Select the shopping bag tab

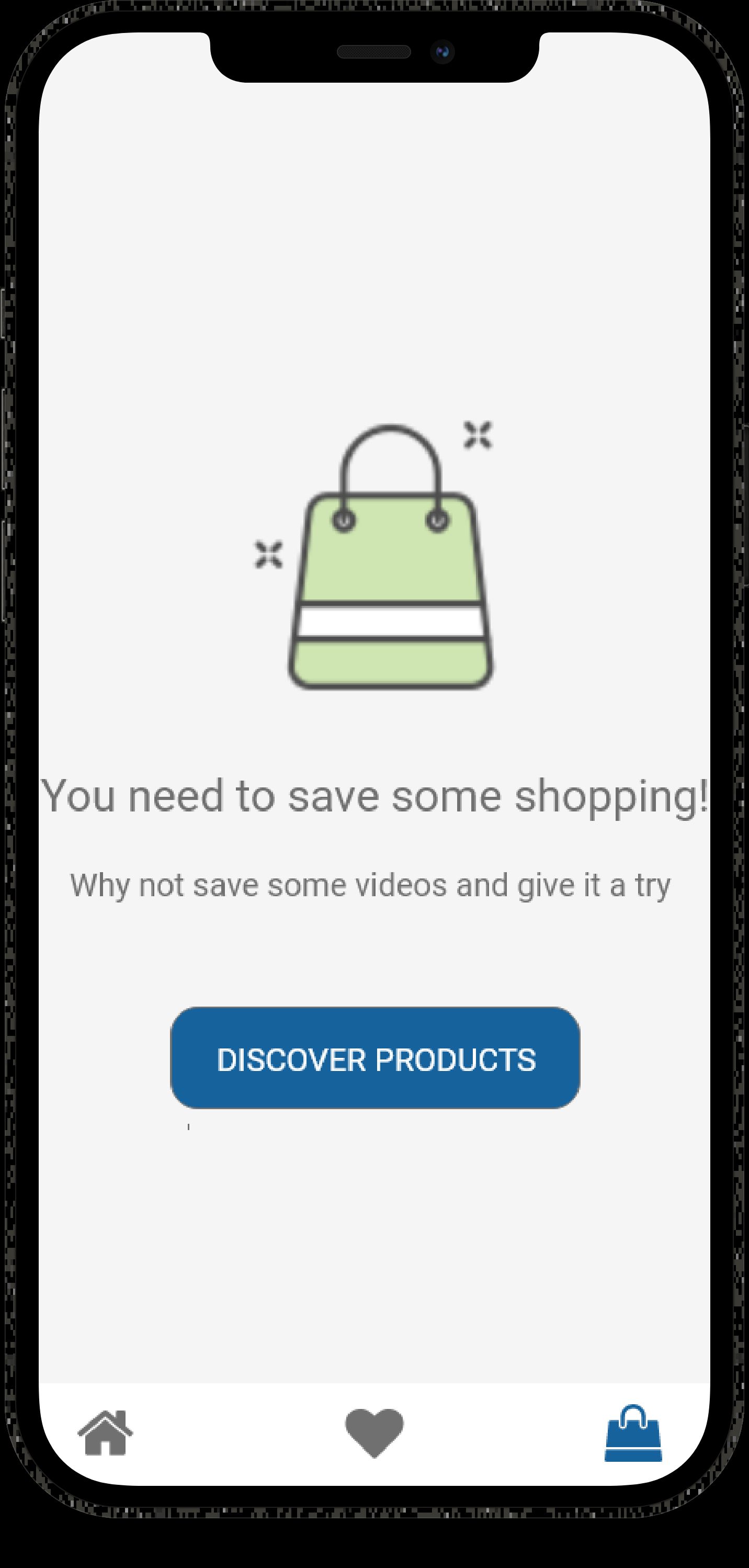click(x=633, y=1433)
